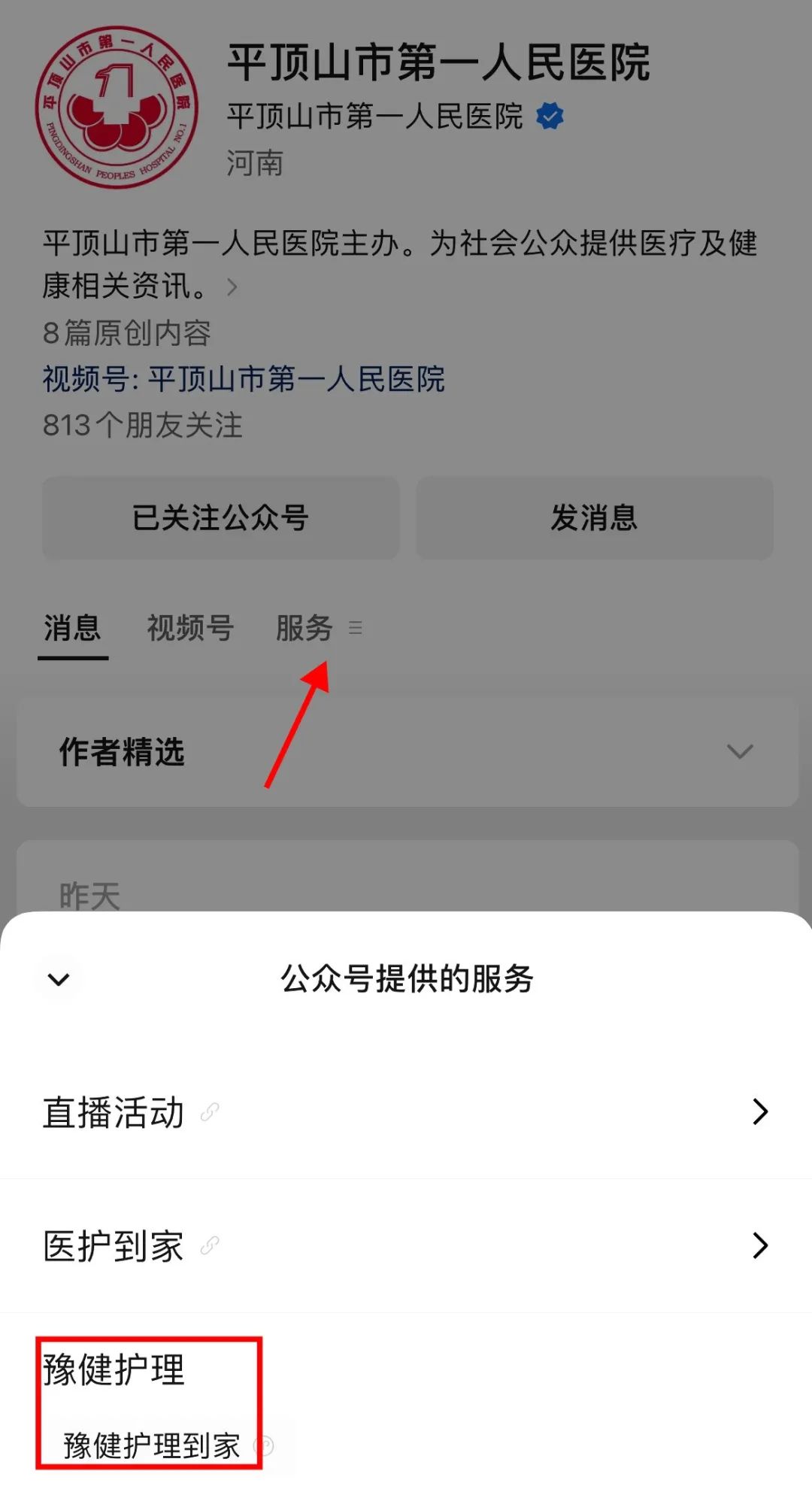Collapse the 公众号提供的服务 sheet

pyautogui.click(x=59, y=978)
